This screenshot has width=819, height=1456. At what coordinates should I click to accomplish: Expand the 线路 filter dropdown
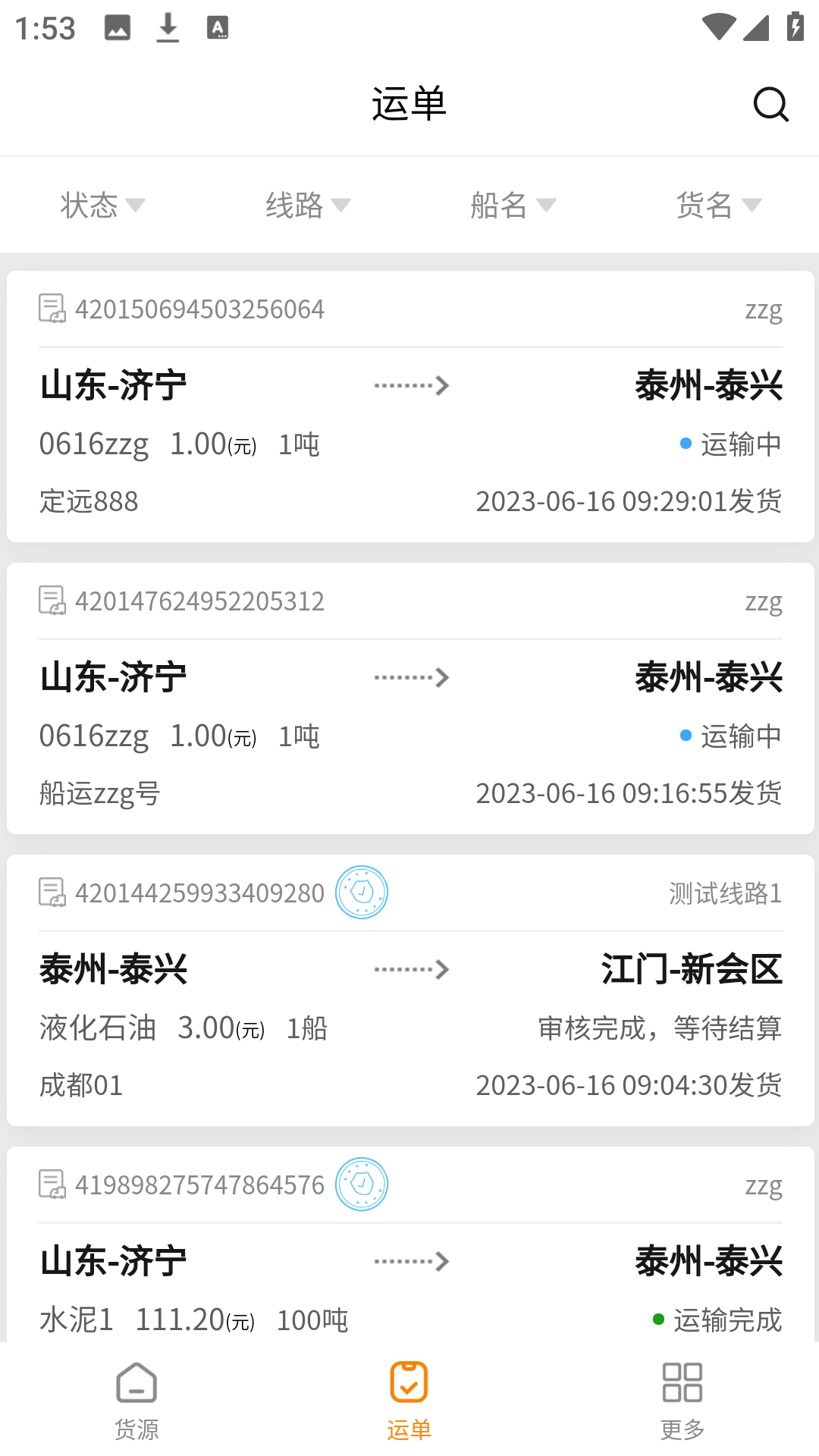tap(307, 205)
